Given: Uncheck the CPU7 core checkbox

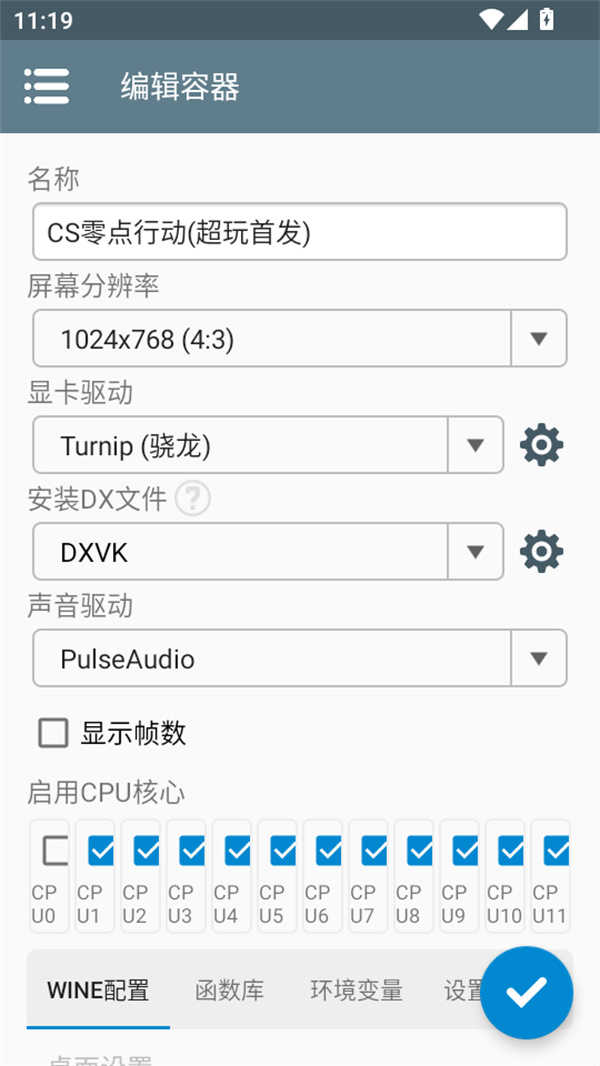Looking at the screenshot, I should (374, 851).
